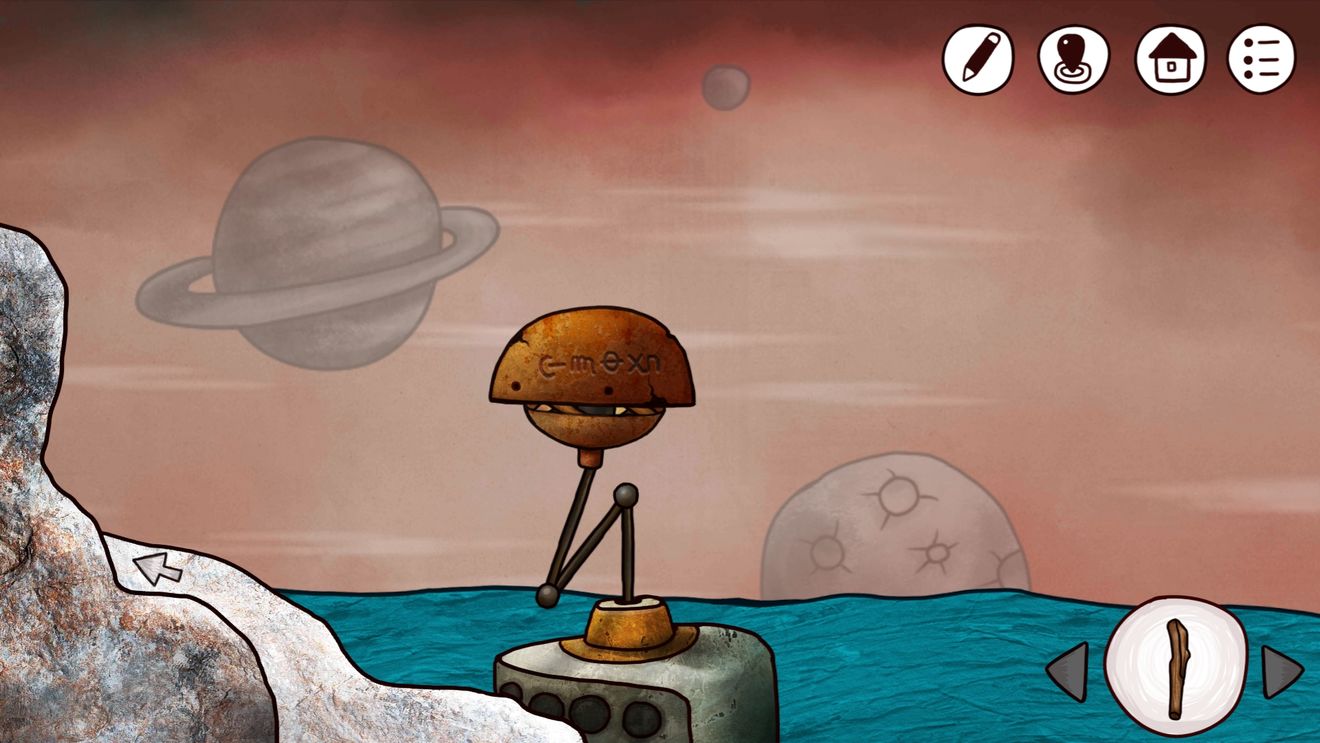Open the map pin icon
This screenshot has width=1320, height=743.
coord(1073,59)
